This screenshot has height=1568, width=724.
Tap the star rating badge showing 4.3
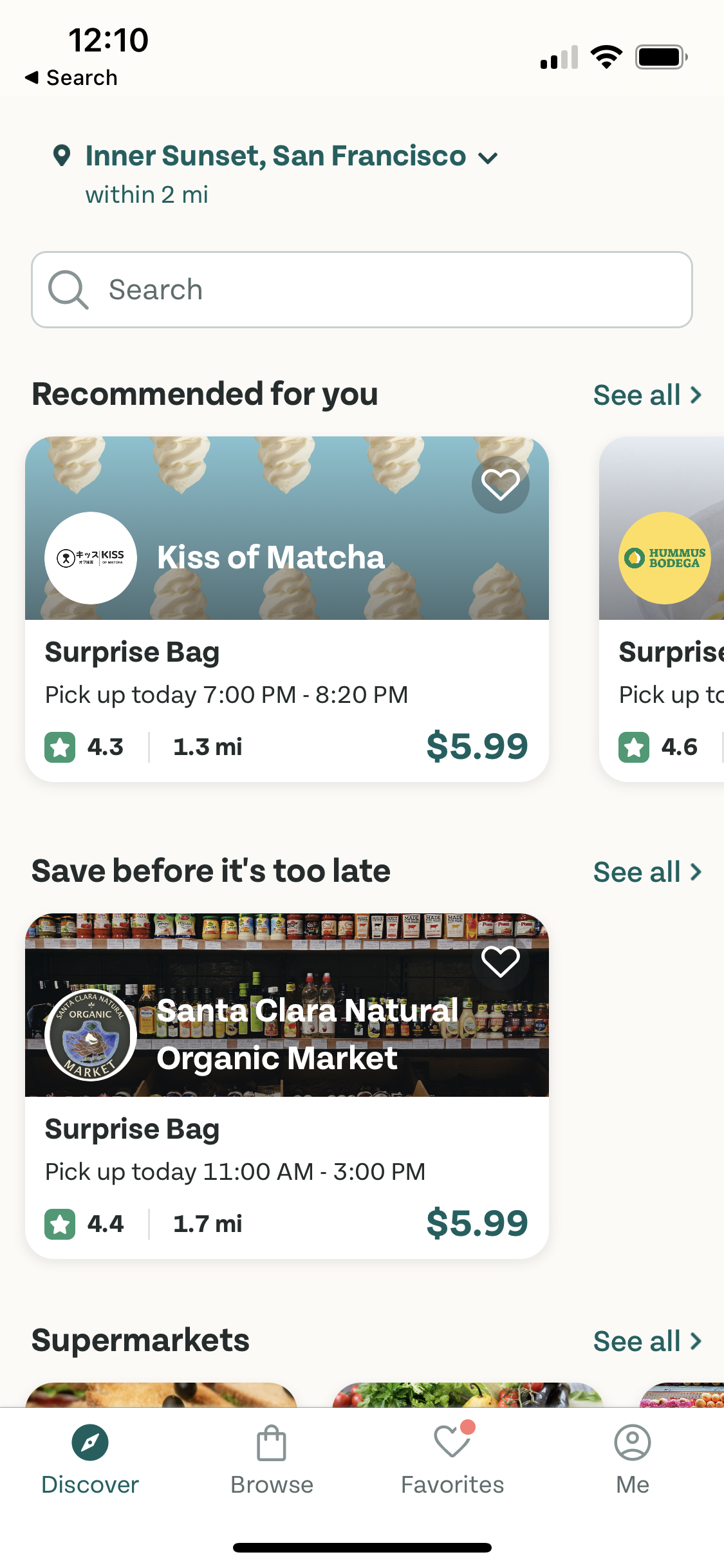60,746
